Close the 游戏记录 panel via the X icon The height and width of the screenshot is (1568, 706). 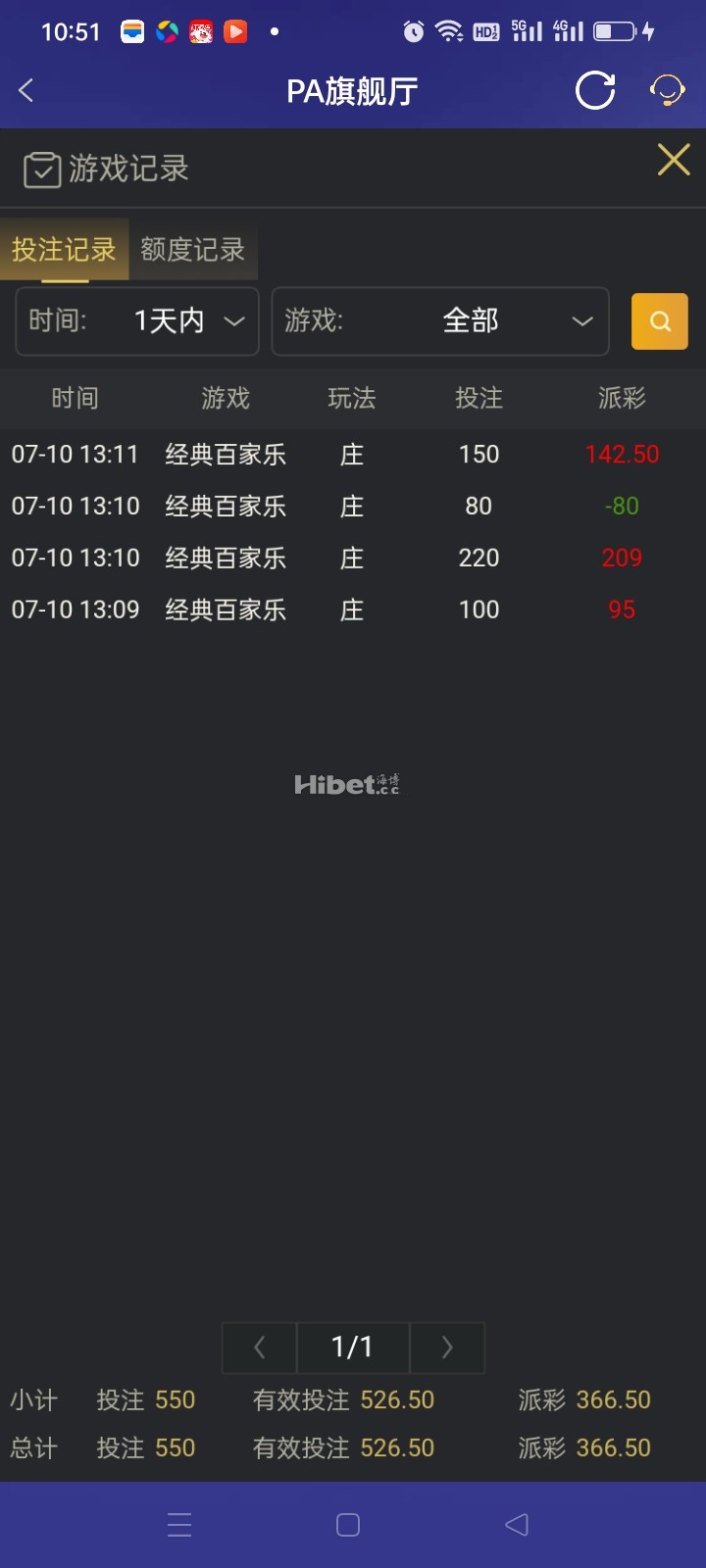click(x=674, y=160)
